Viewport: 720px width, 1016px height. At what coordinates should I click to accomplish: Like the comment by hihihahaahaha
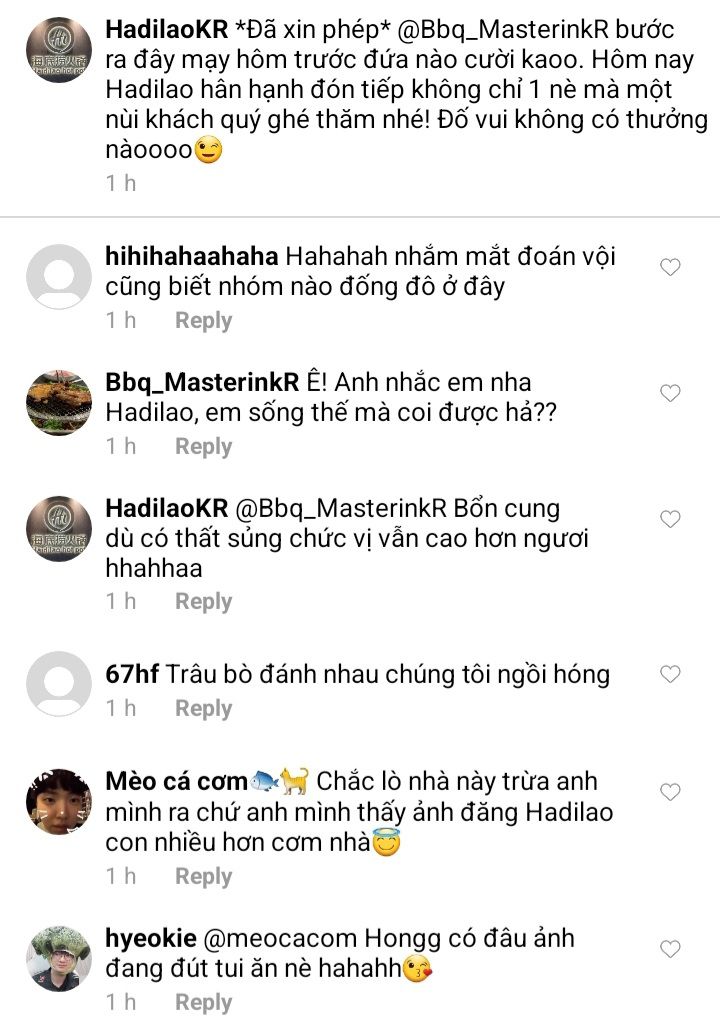(670, 267)
